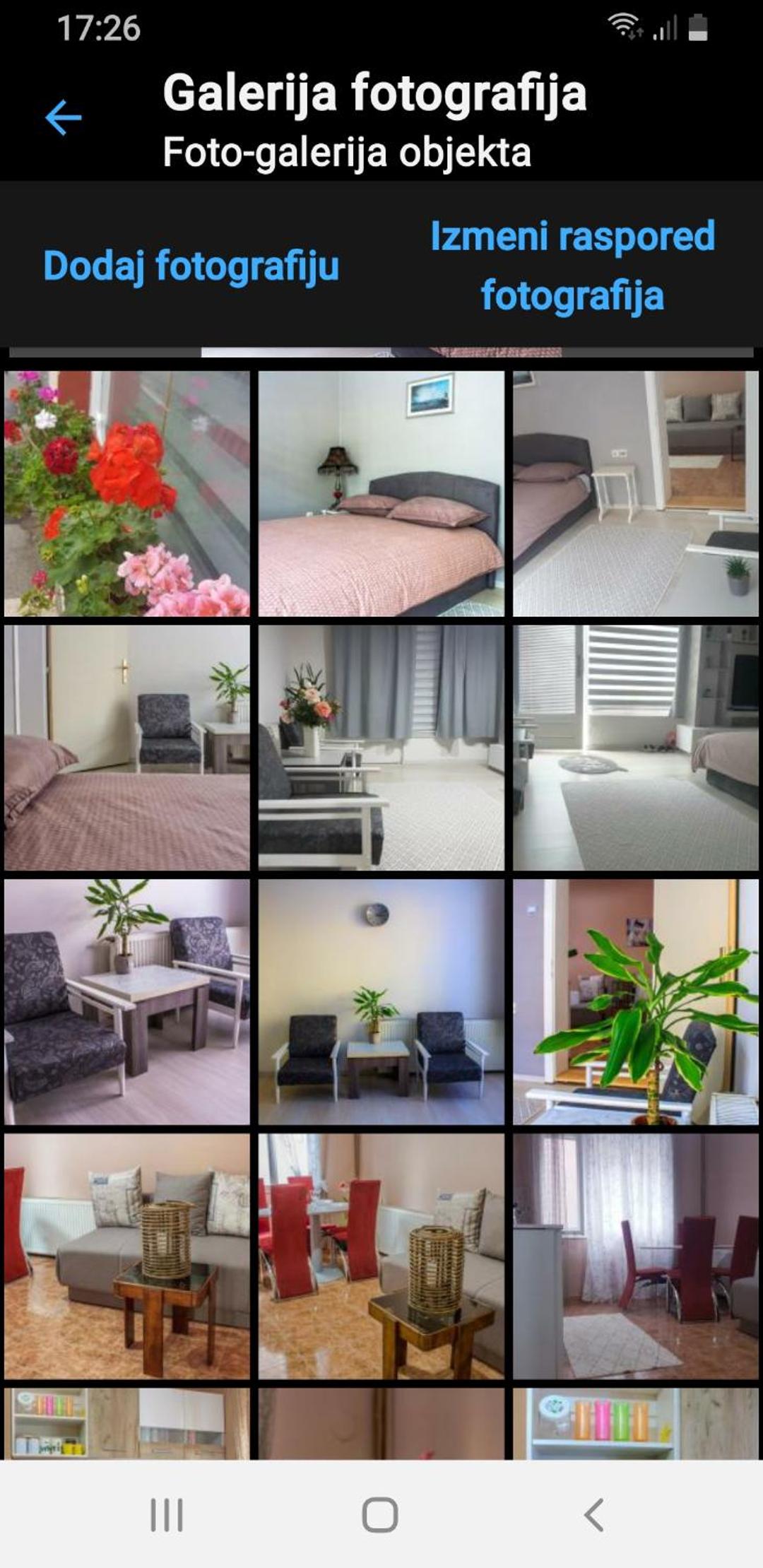Viewport: 763px width, 1568px height.
Task: Open the photo showing doorway to sofa
Action: coord(636,493)
